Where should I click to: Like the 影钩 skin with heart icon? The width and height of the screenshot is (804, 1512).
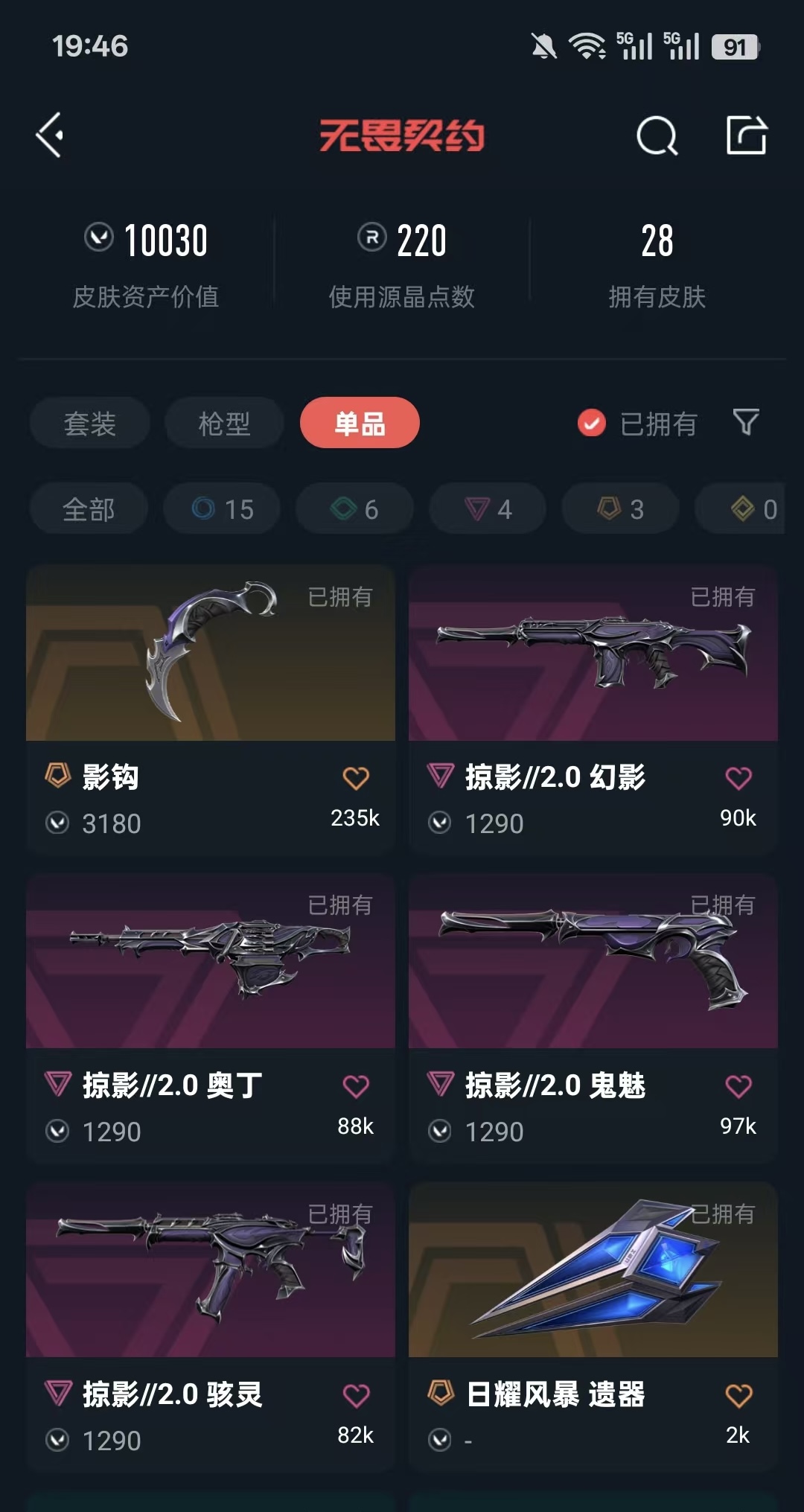click(356, 778)
